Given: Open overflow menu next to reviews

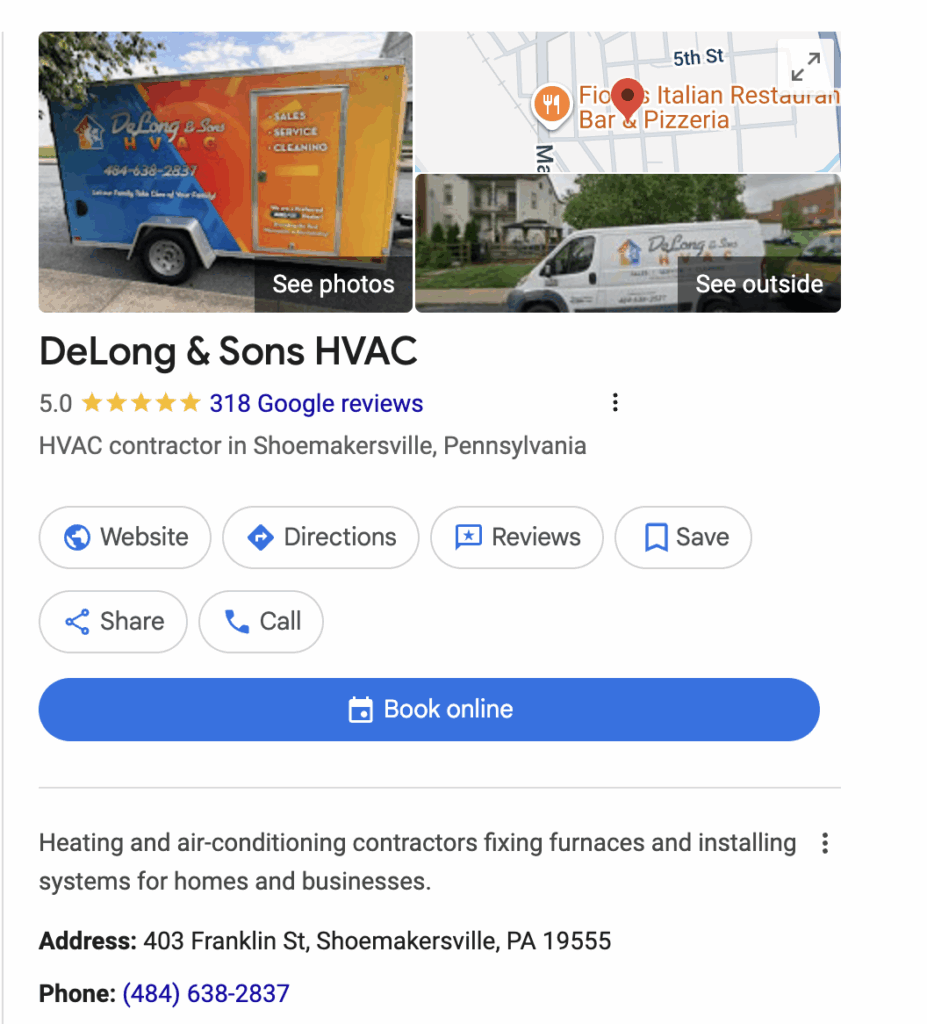Looking at the screenshot, I should (615, 403).
